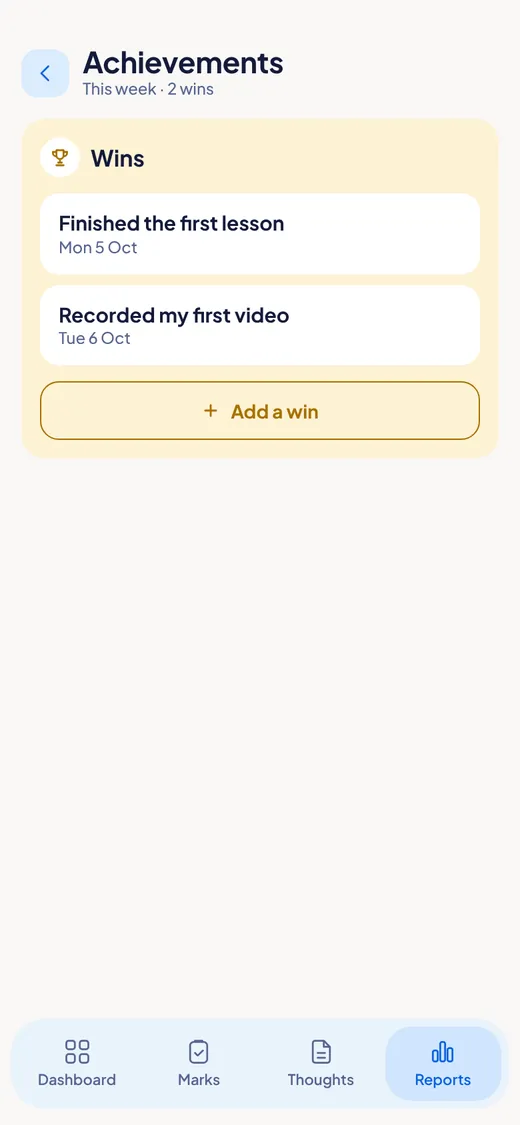The height and width of the screenshot is (1125, 520).
Task: Open the Recorded my first video win
Action: 260,325
